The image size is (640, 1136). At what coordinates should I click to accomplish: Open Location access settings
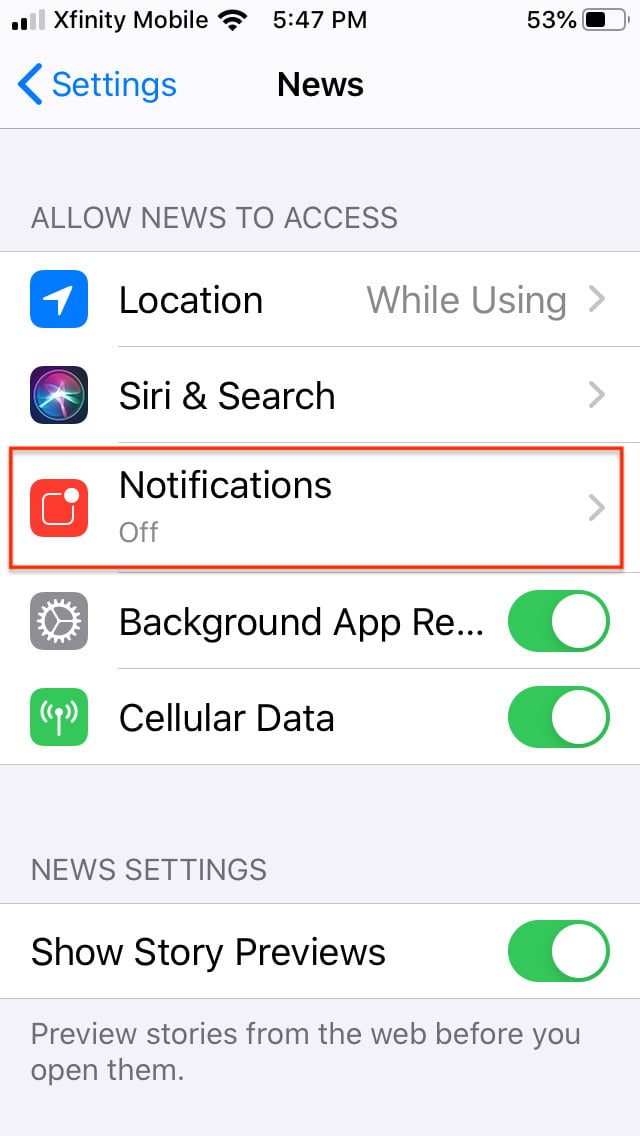320,300
